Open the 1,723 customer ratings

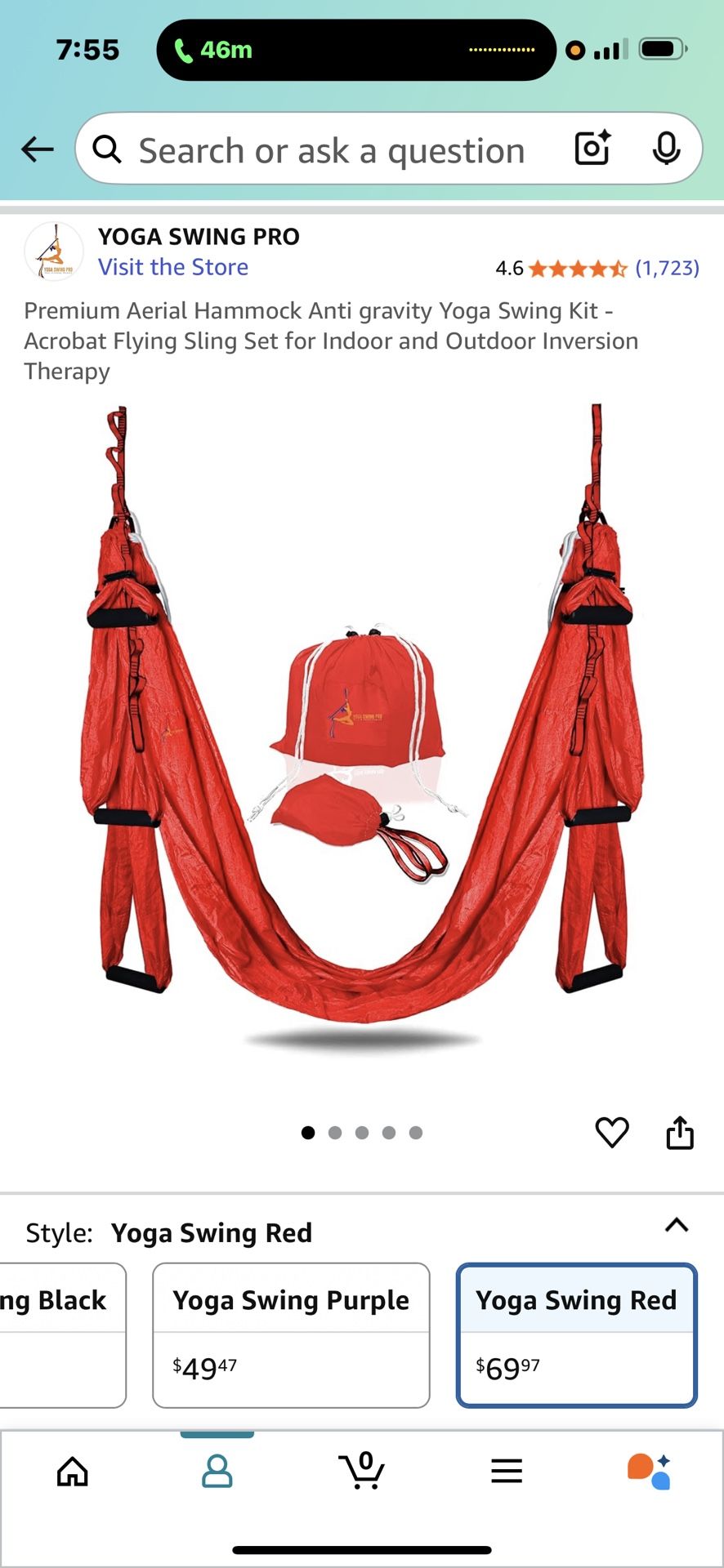[x=666, y=268]
